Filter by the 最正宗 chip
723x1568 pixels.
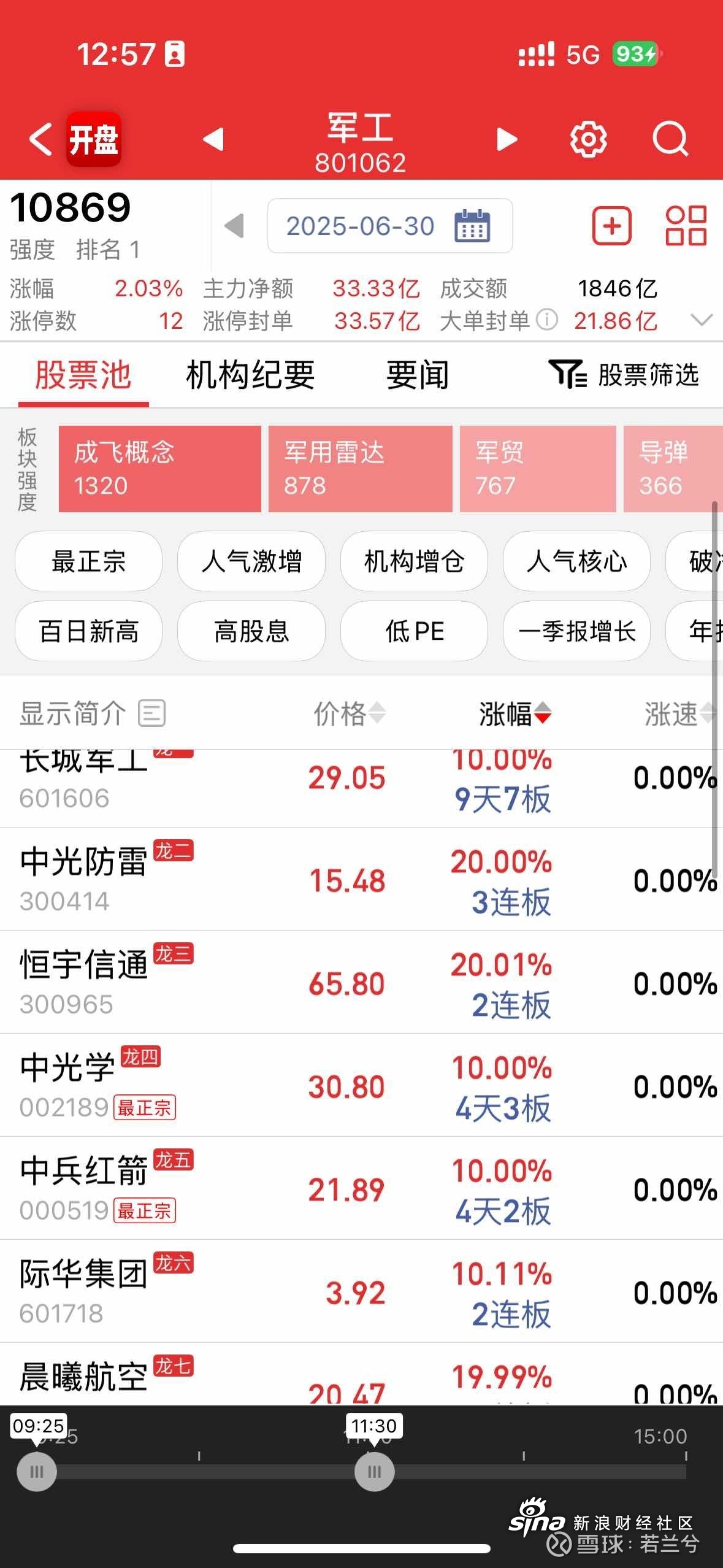click(x=89, y=561)
